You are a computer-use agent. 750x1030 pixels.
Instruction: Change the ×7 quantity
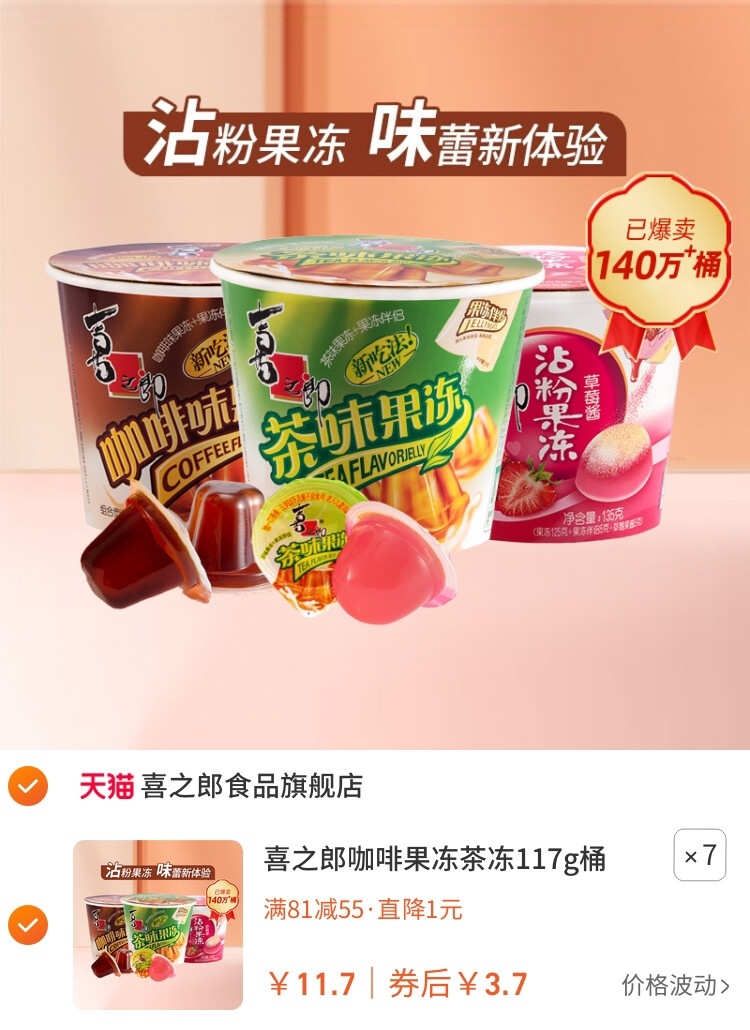click(699, 855)
